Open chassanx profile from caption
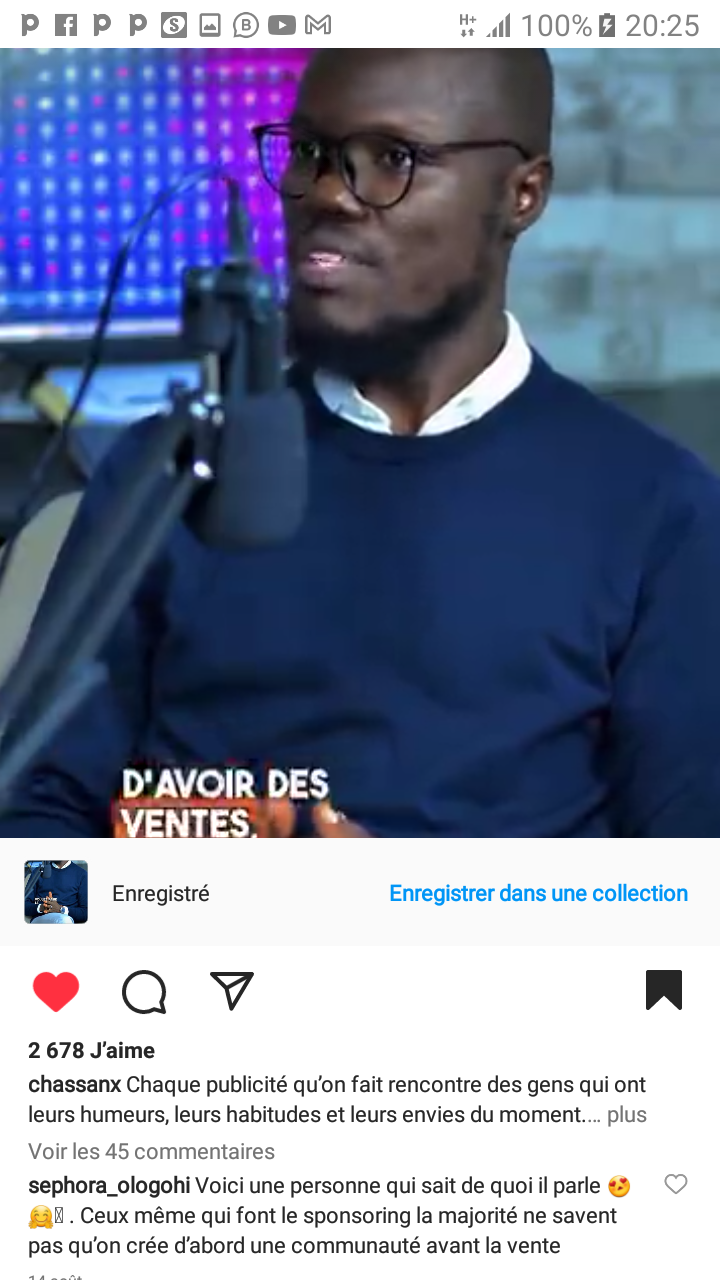The height and width of the screenshot is (1280, 720). pos(75,1084)
